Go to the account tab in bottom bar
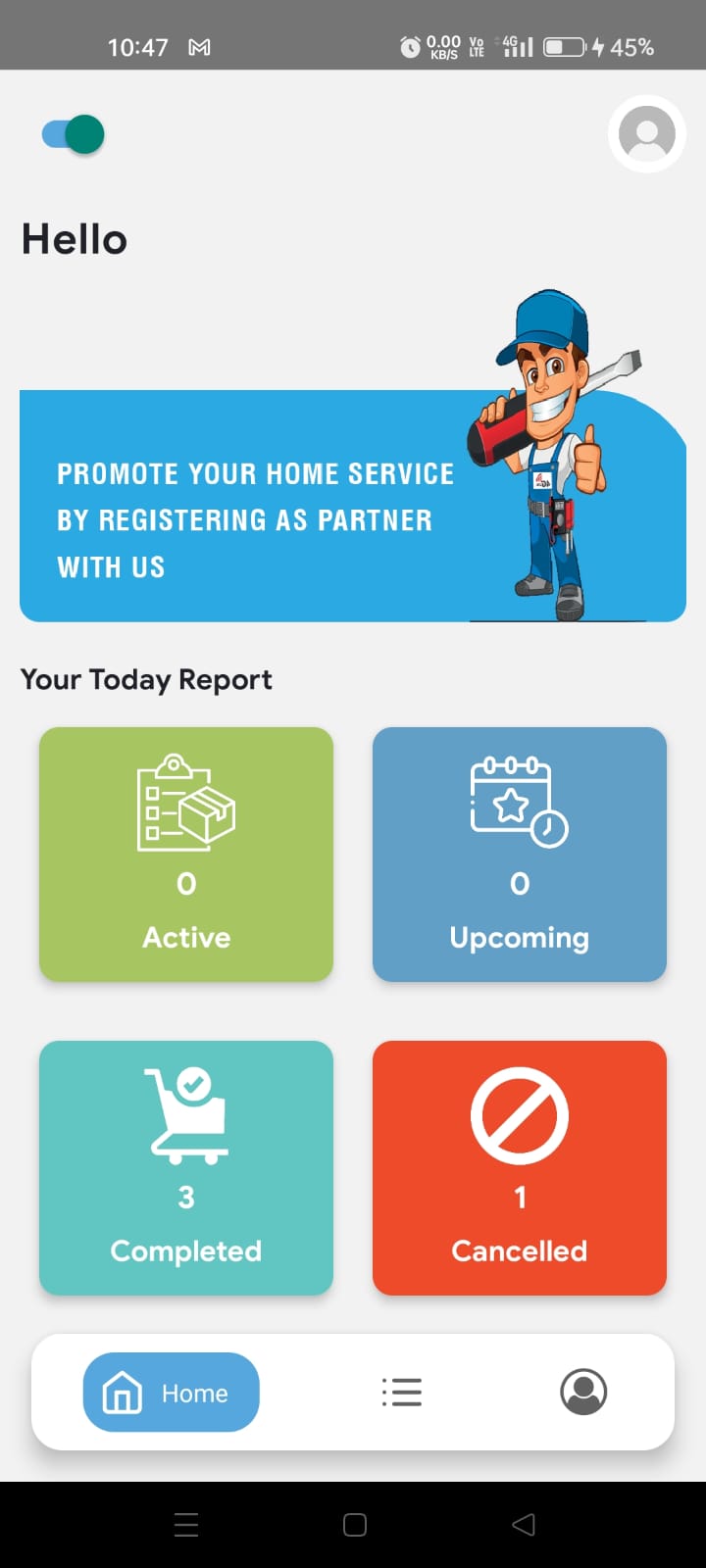 pos(583,1393)
